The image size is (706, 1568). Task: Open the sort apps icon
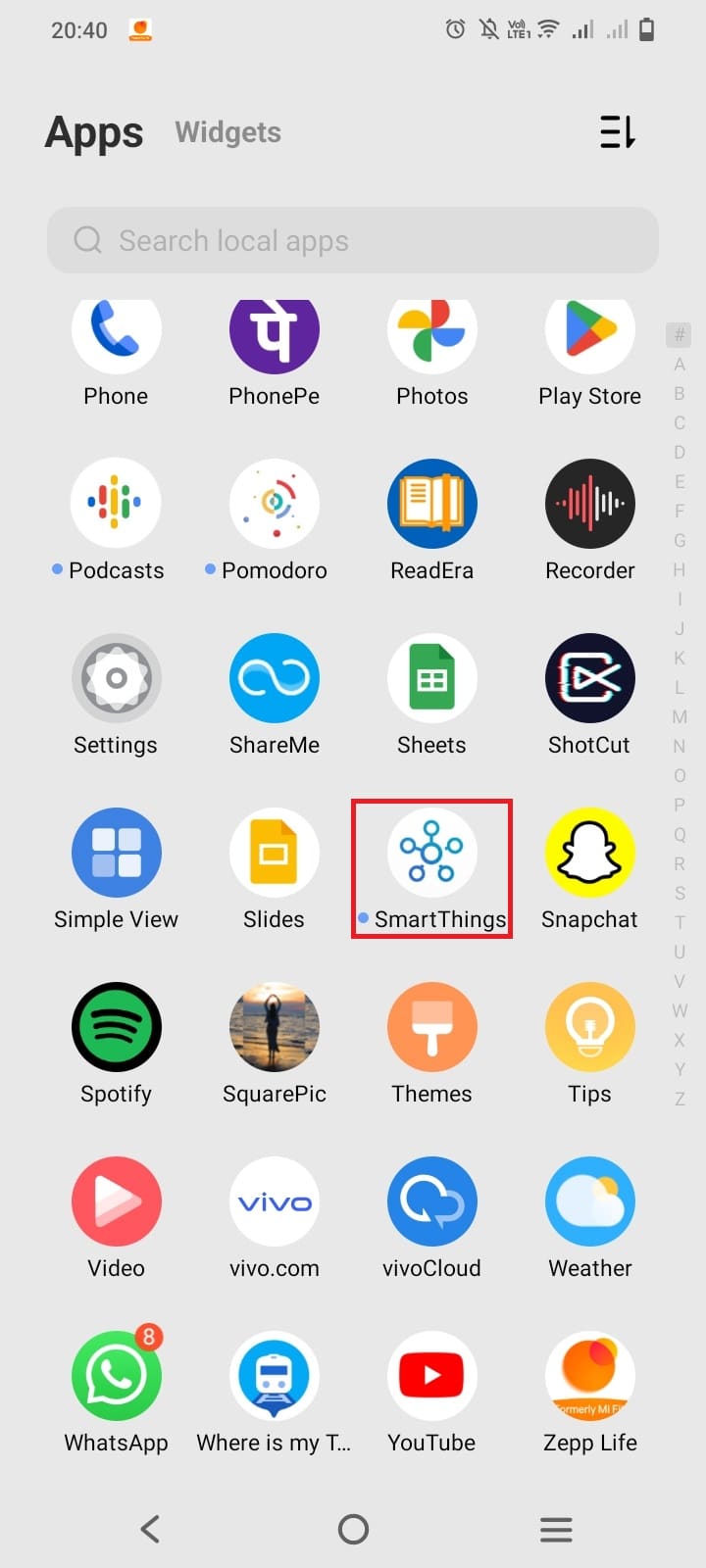pyautogui.click(x=618, y=131)
